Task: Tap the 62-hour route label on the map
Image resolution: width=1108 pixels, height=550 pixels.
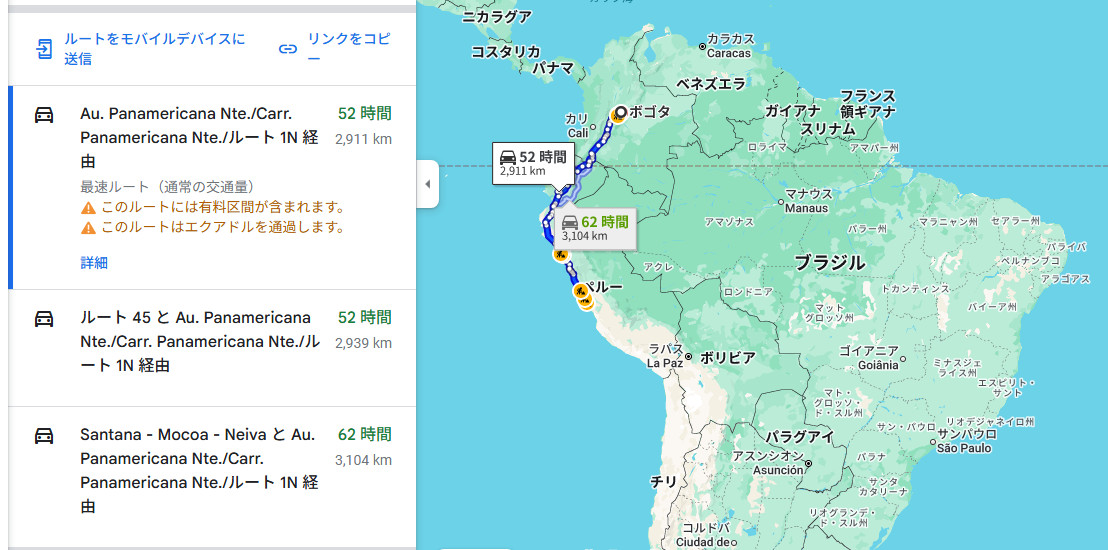Action: pos(595,228)
